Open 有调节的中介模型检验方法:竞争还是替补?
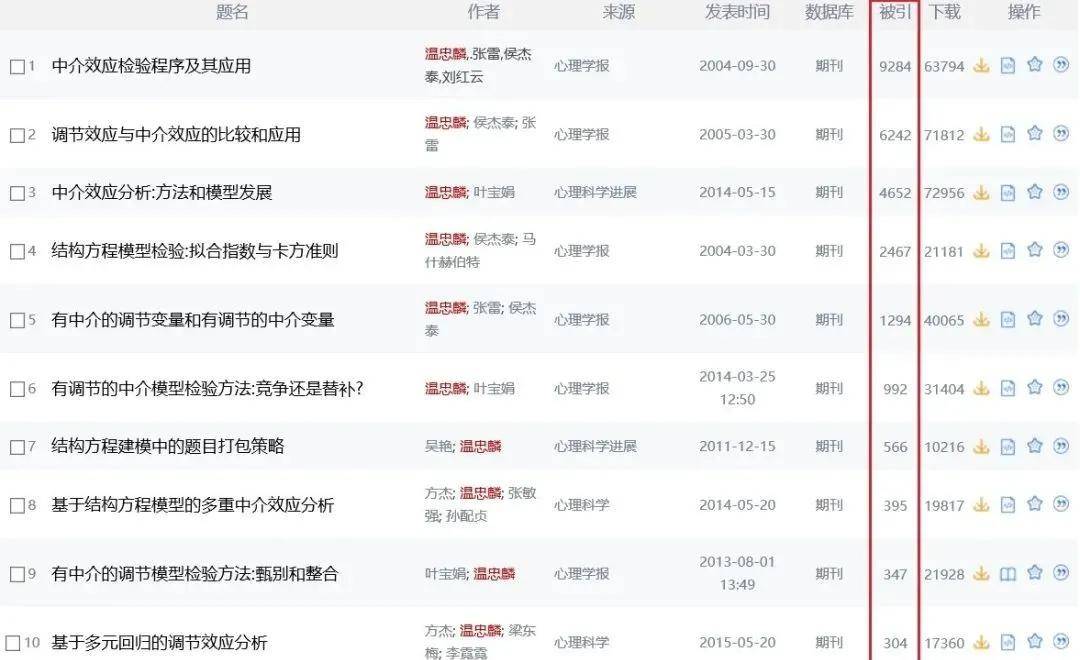Image resolution: width=1080 pixels, height=660 pixels. click(207, 388)
